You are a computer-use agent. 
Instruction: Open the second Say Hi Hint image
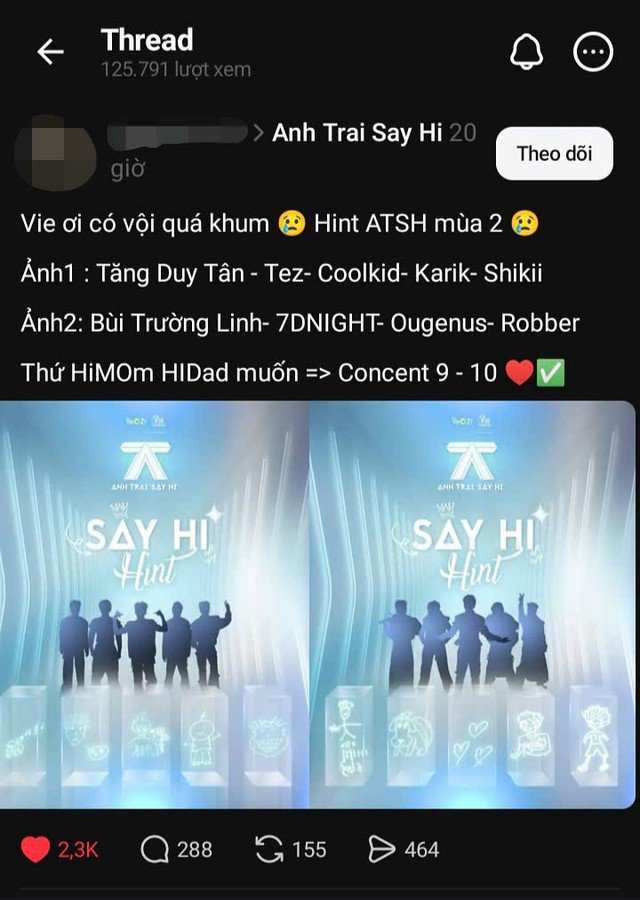(472, 604)
